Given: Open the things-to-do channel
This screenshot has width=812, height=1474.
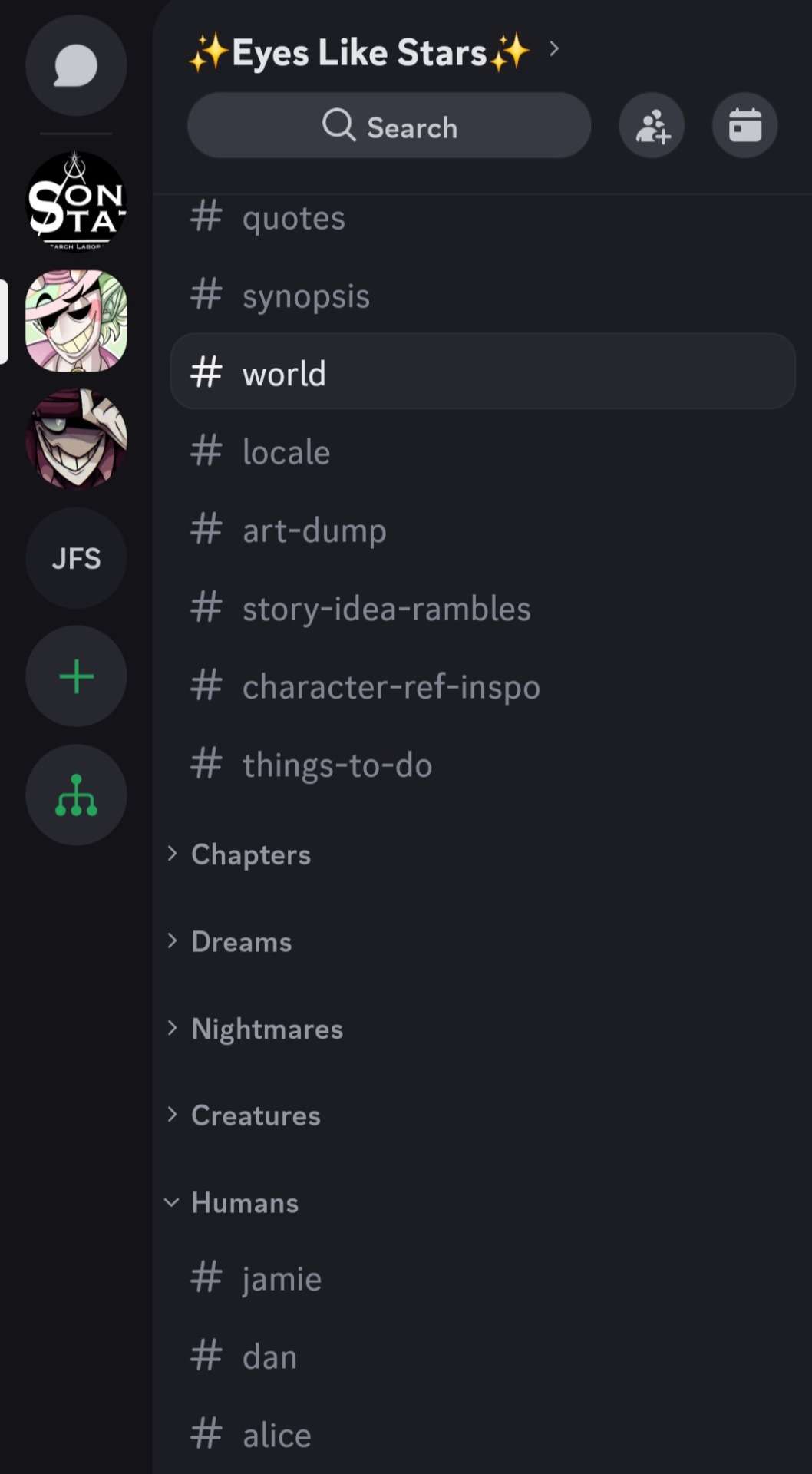Looking at the screenshot, I should coord(337,765).
